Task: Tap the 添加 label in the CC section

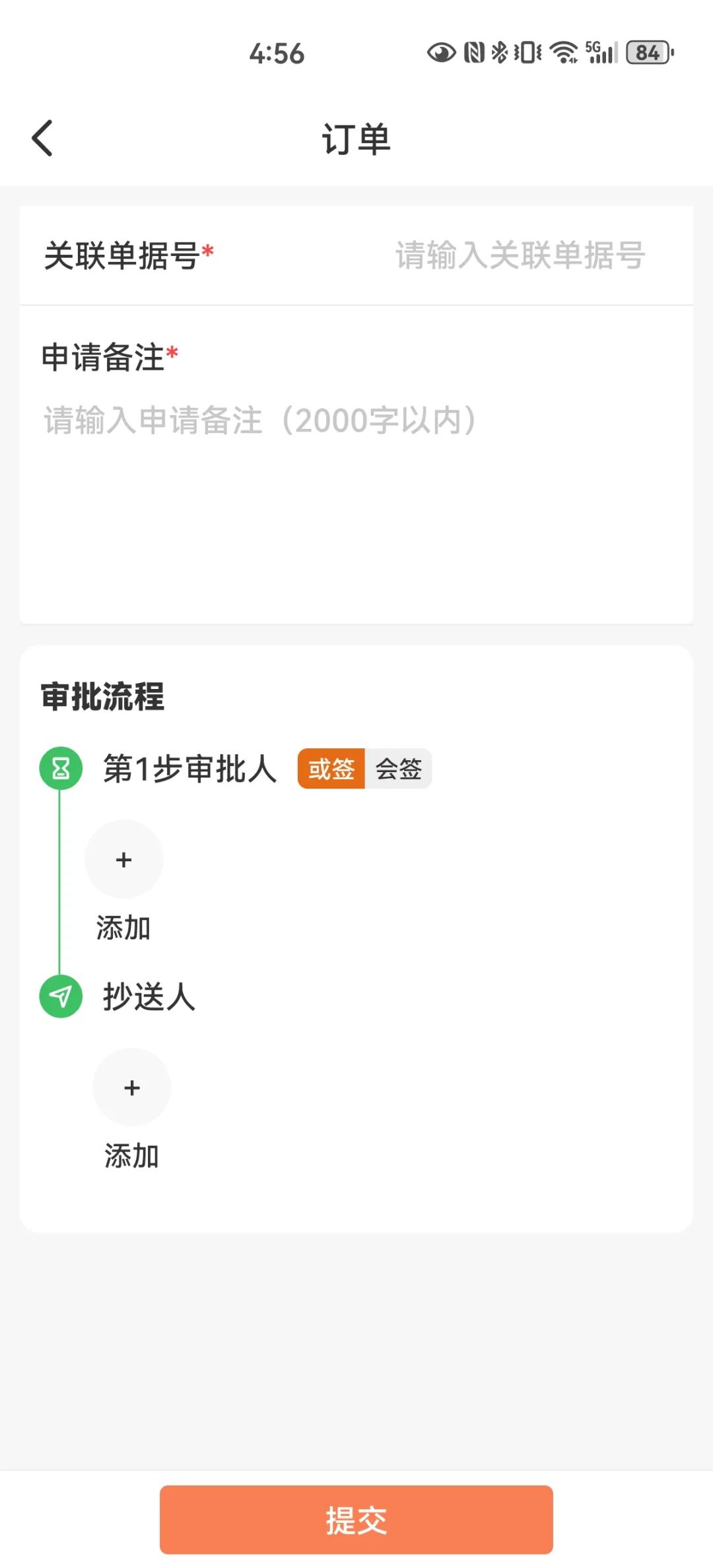Action: pyautogui.click(x=131, y=1155)
